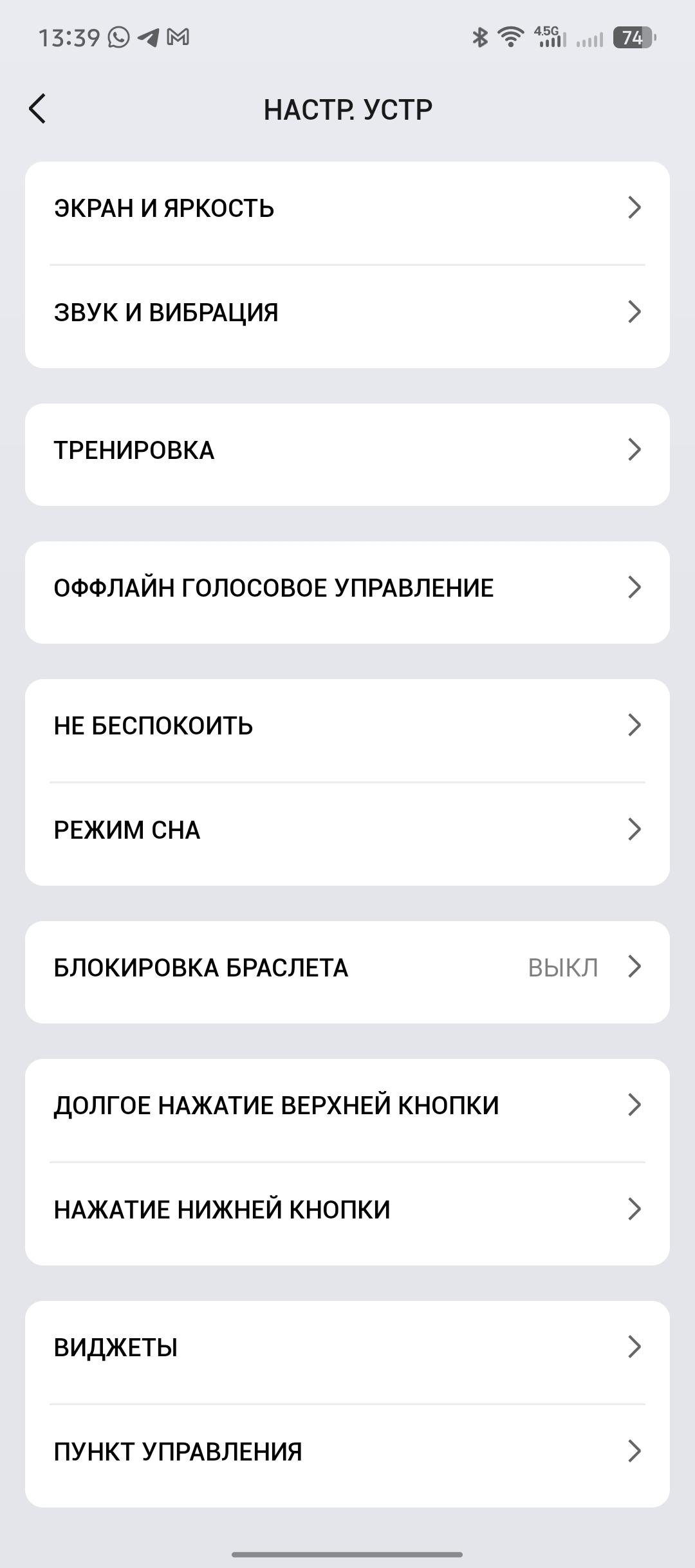Open ЭКРАН И ЯРКОСТЬ settings
This screenshot has height=1568, width=695.
pyautogui.click(x=347, y=209)
